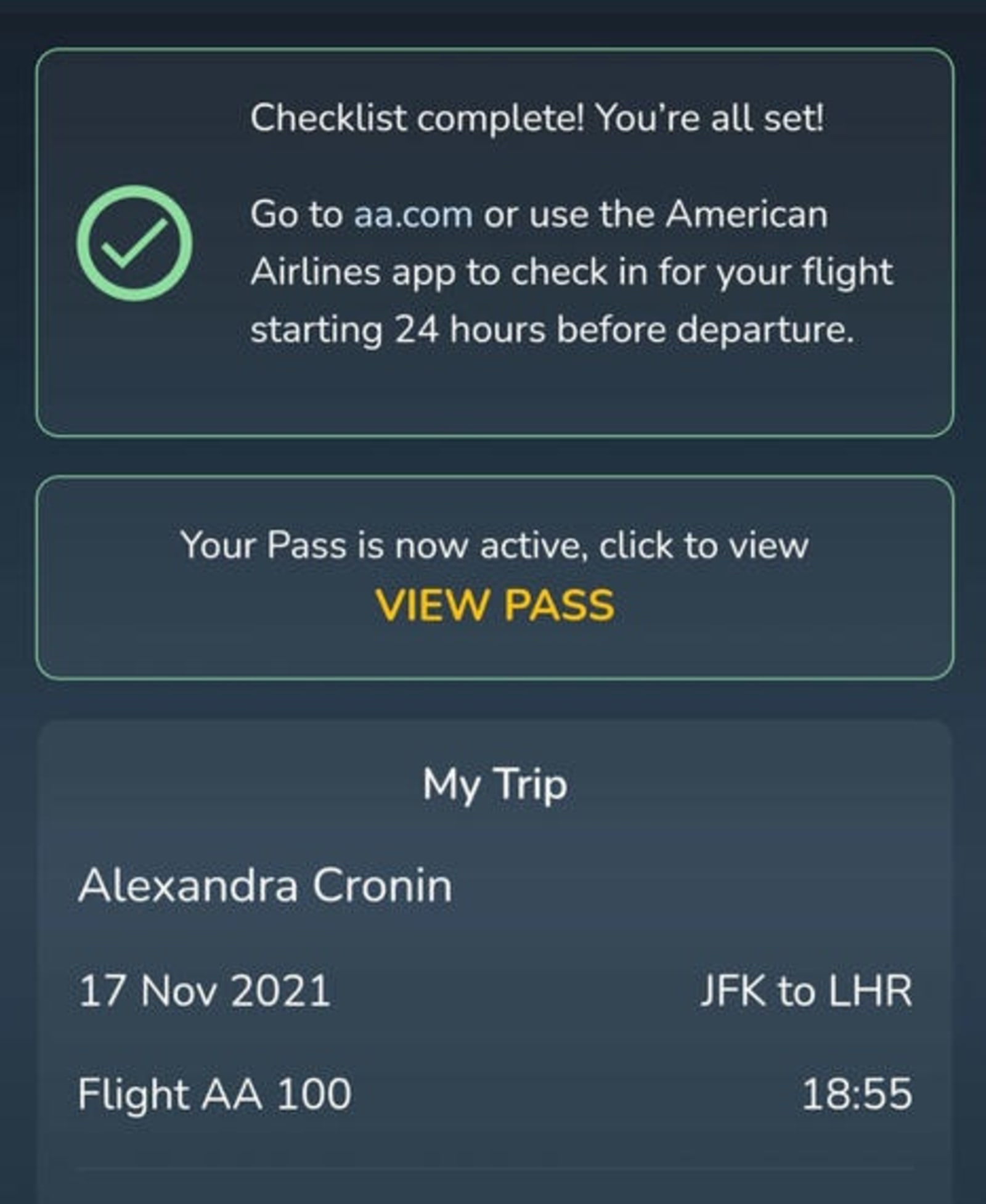Select the checklist complete message card
986x1204 pixels.
(x=493, y=240)
